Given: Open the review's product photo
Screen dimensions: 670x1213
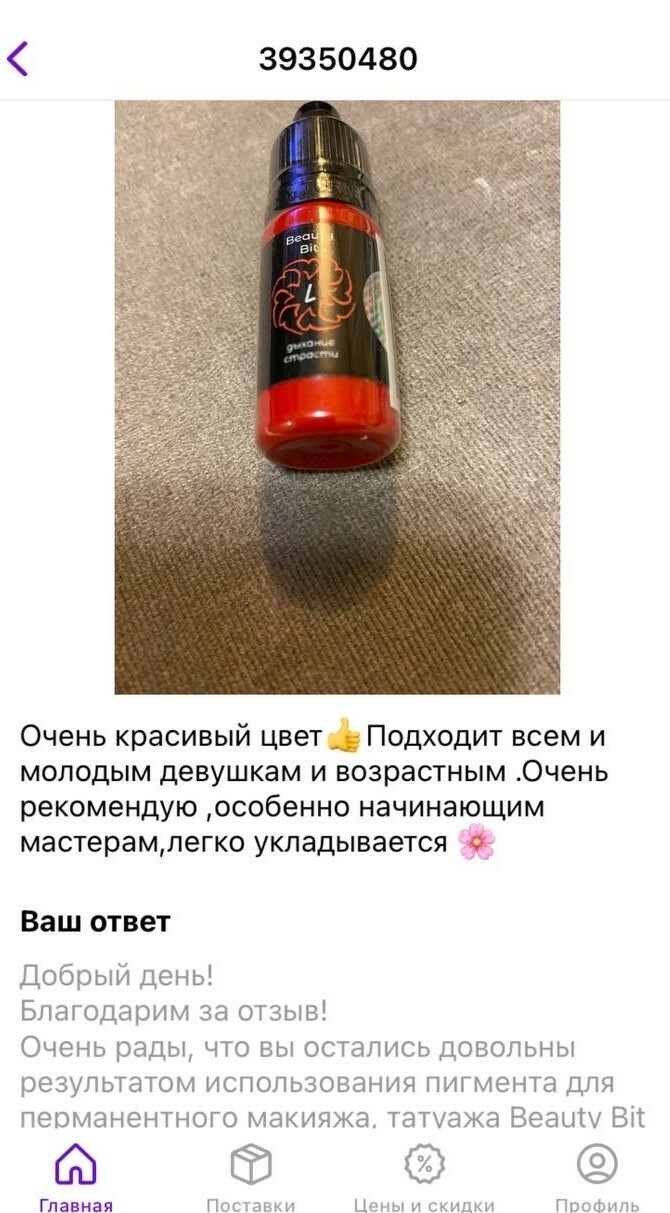Looking at the screenshot, I should pos(337,397).
